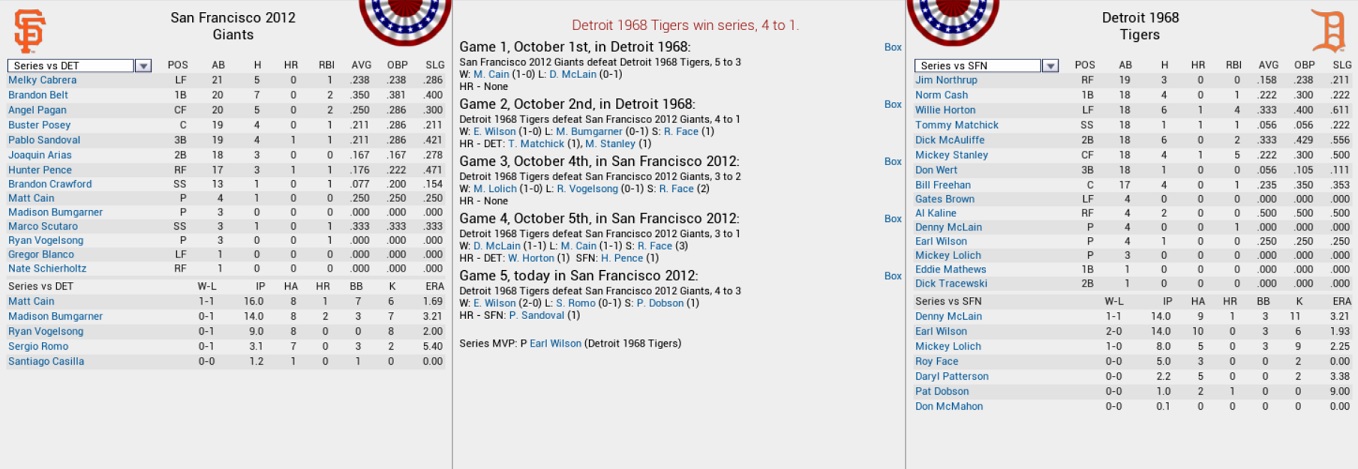Viewport: 1358px width, 469px height.
Task: Open the Game 1 box score
Action: pos(892,47)
